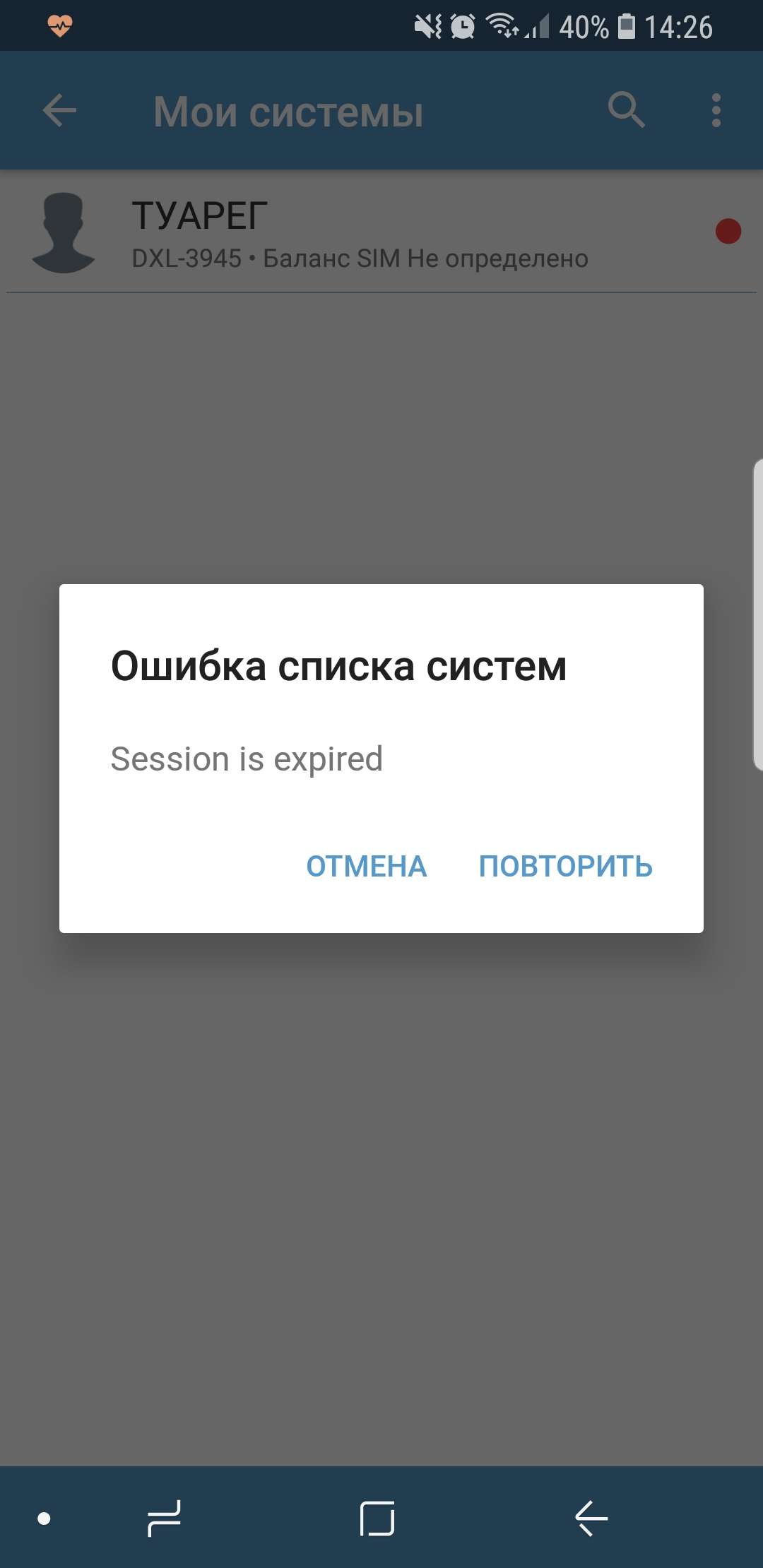Tap ОТМЕНА to cancel the error dialog
Viewport: 763px width, 1568px height.
366,867
